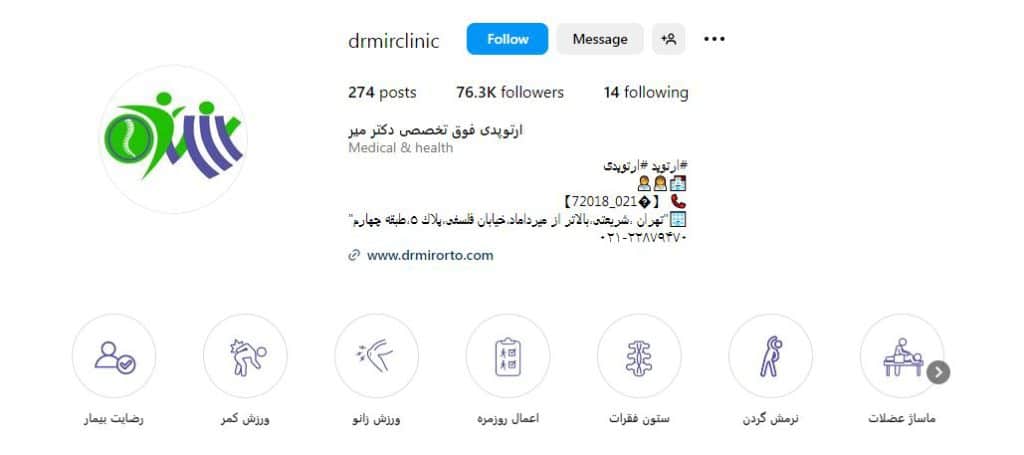The height and width of the screenshot is (455, 1024).
Task: Tap the suggested accounts person-plus icon
Action: tap(669, 39)
